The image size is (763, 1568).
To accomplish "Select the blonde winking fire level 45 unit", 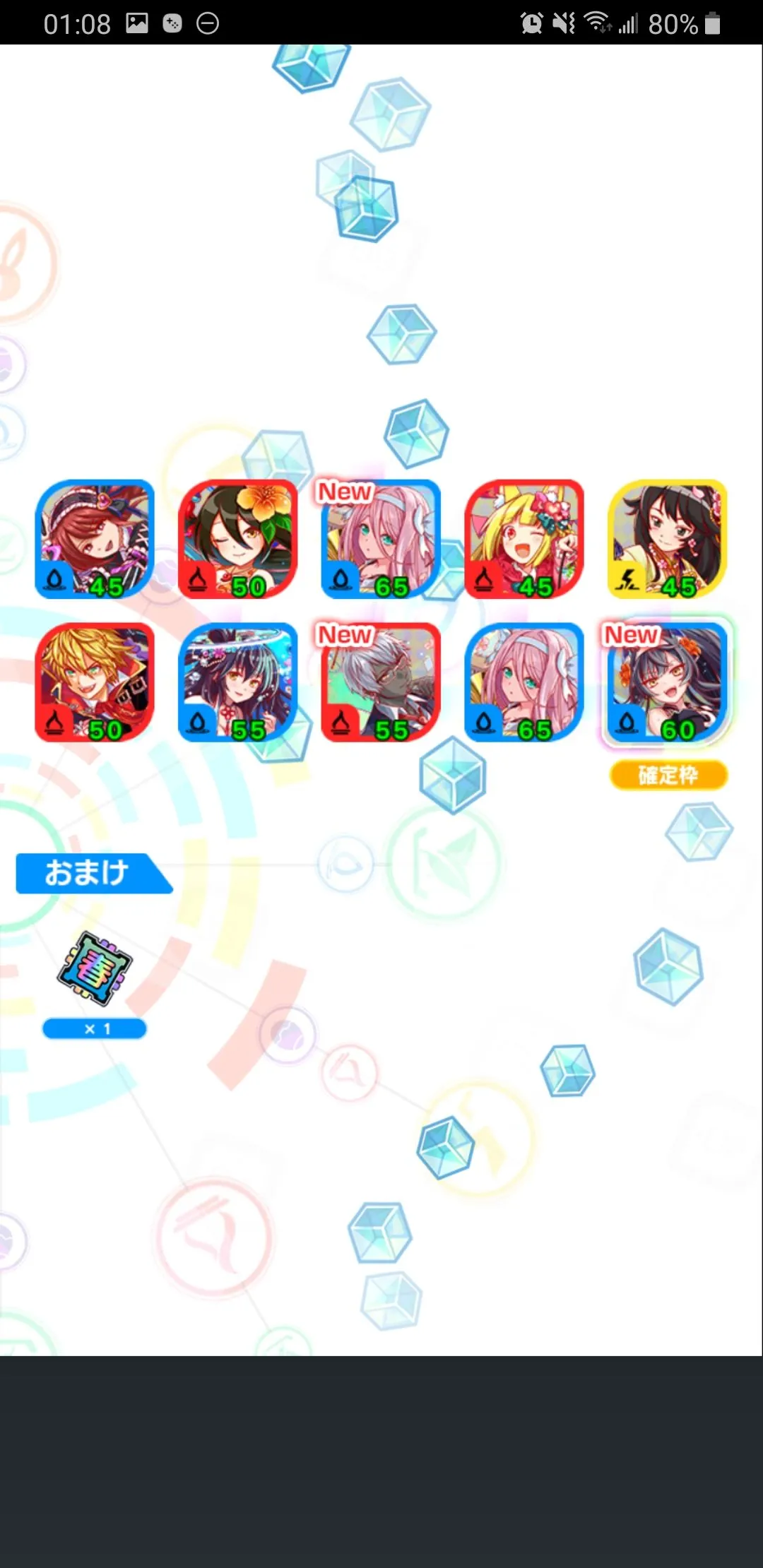I will [x=524, y=539].
